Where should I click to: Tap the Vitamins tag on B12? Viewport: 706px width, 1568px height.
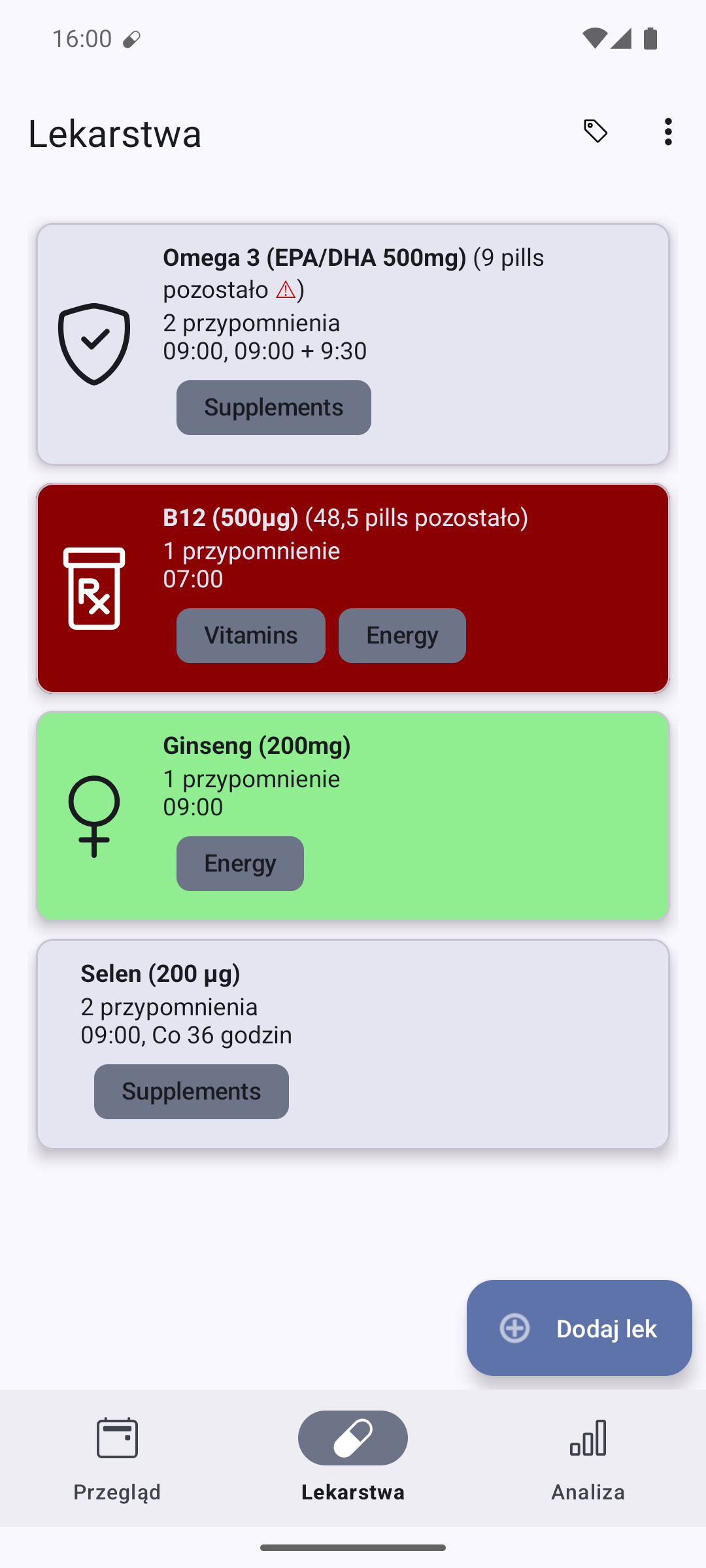point(251,636)
